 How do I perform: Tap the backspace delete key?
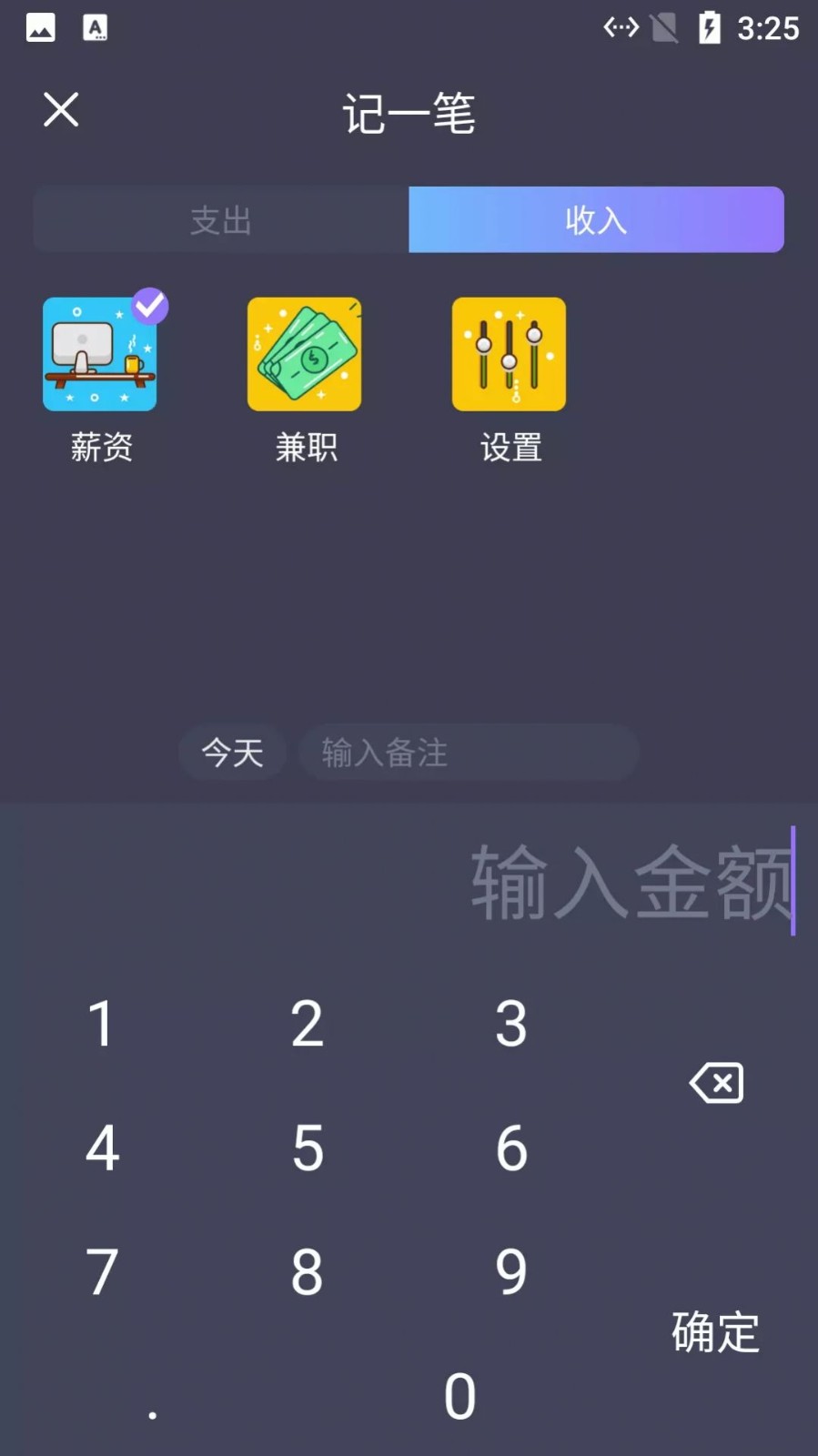point(716,1082)
